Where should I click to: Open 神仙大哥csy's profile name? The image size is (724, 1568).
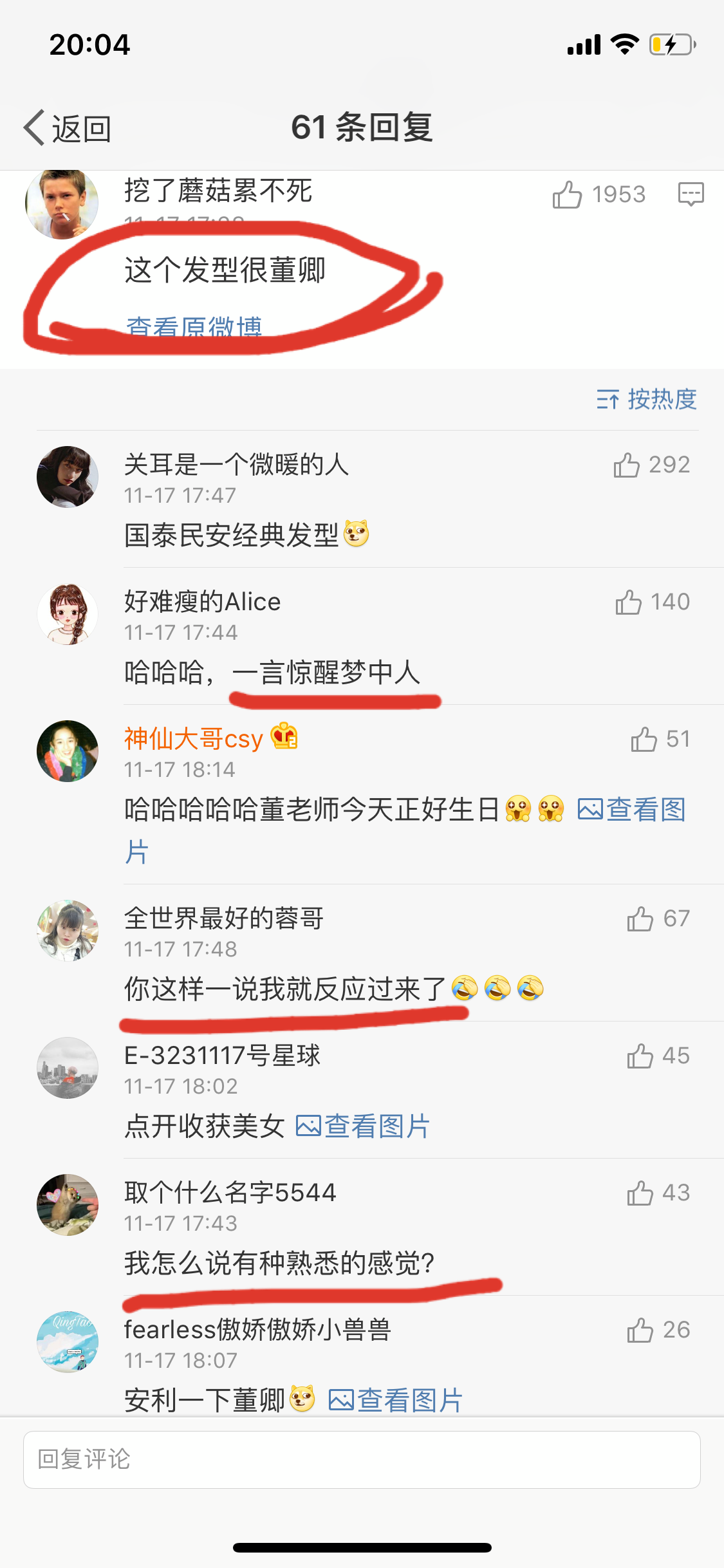click(194, 738)
